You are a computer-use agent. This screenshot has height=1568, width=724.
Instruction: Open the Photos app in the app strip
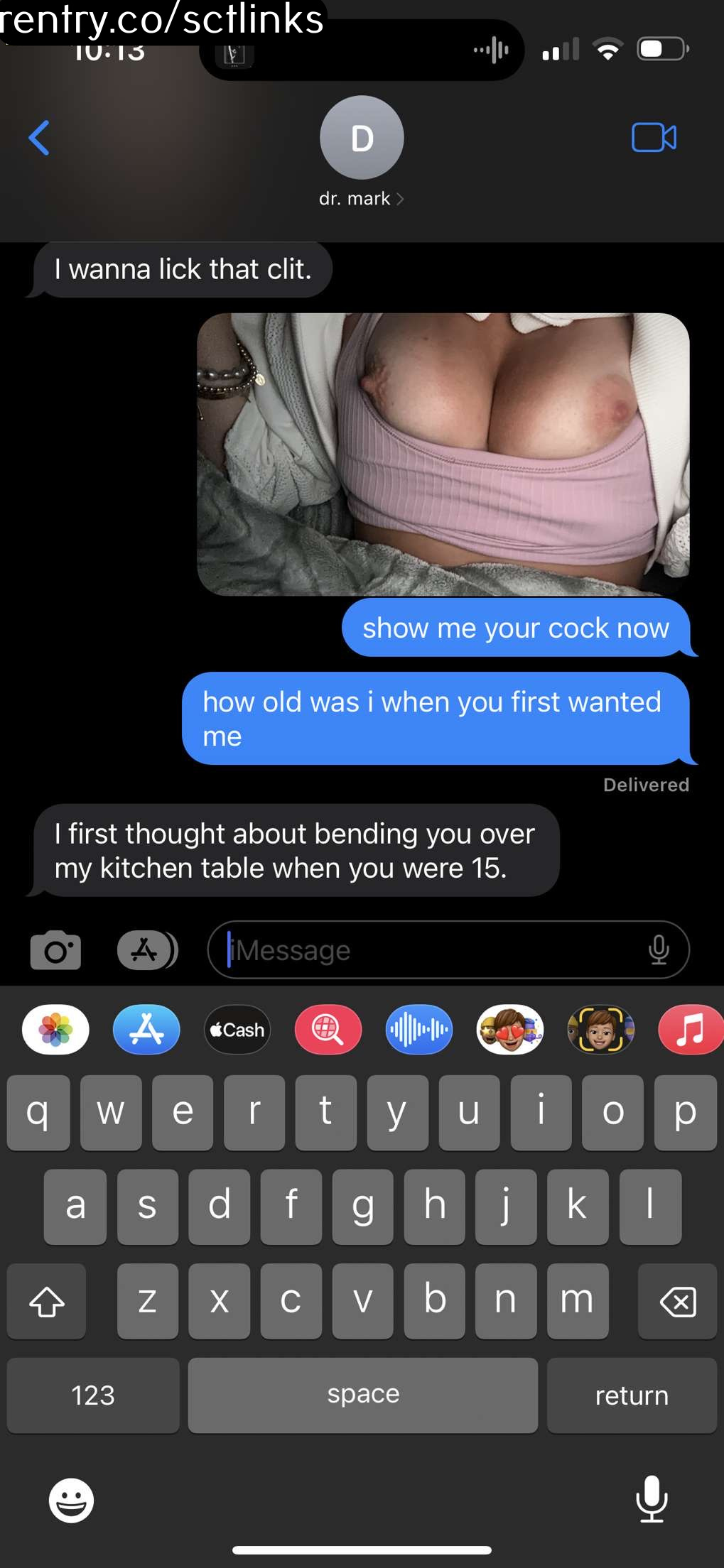pos(55,1030)
